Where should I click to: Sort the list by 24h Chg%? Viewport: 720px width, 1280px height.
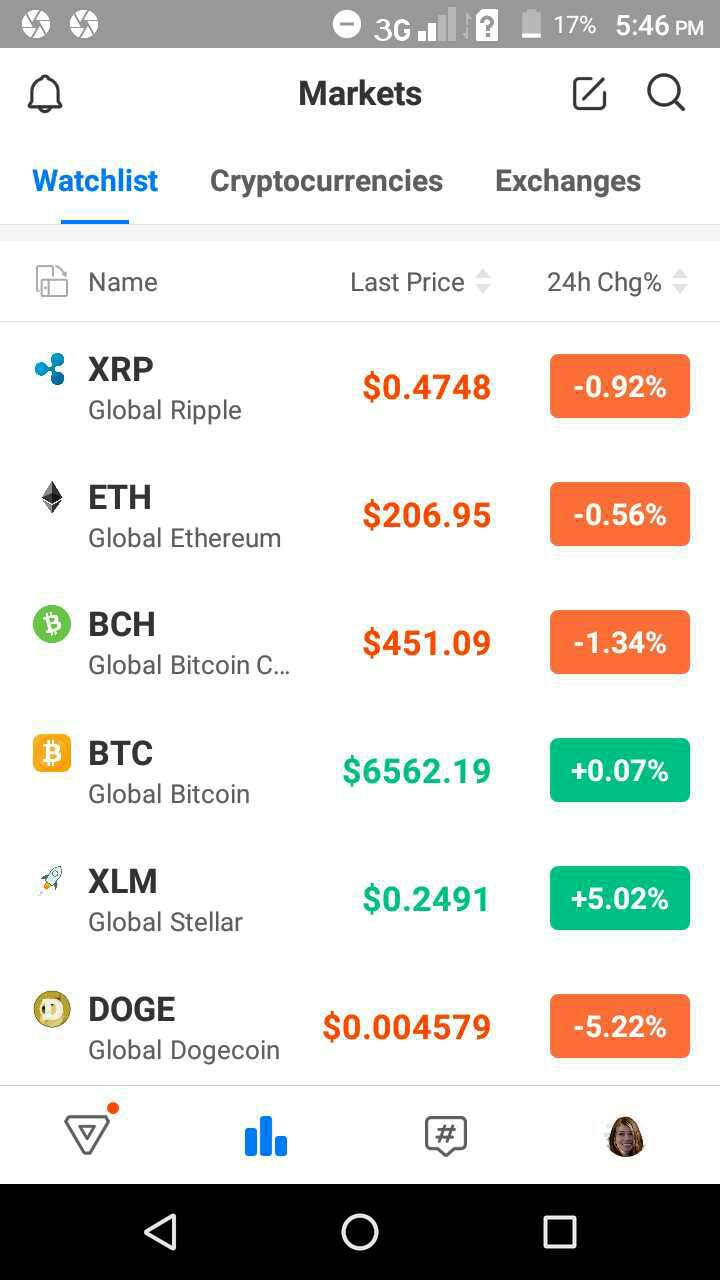click(x=616, y=282)
